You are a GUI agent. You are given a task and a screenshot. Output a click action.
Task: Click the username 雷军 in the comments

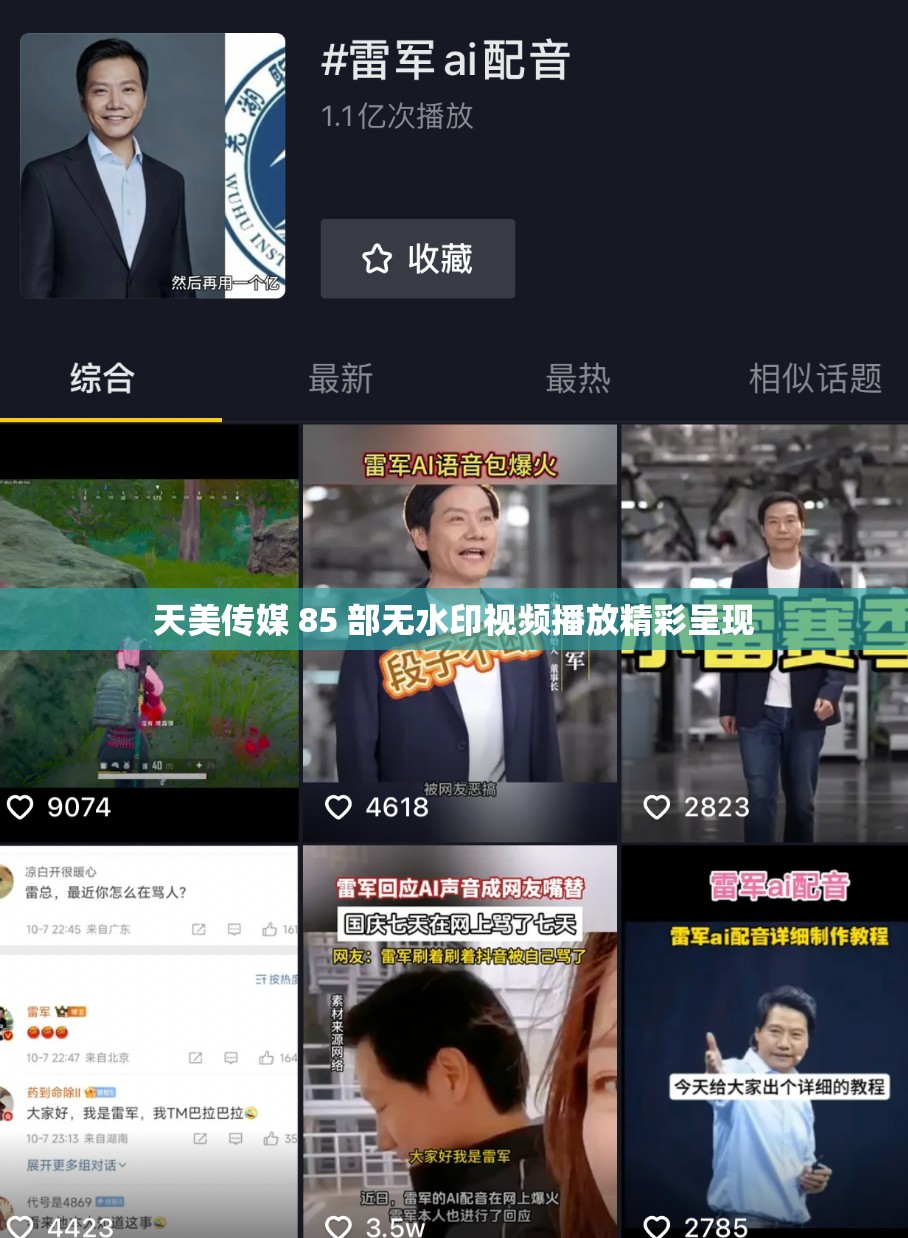(40, 1011)
